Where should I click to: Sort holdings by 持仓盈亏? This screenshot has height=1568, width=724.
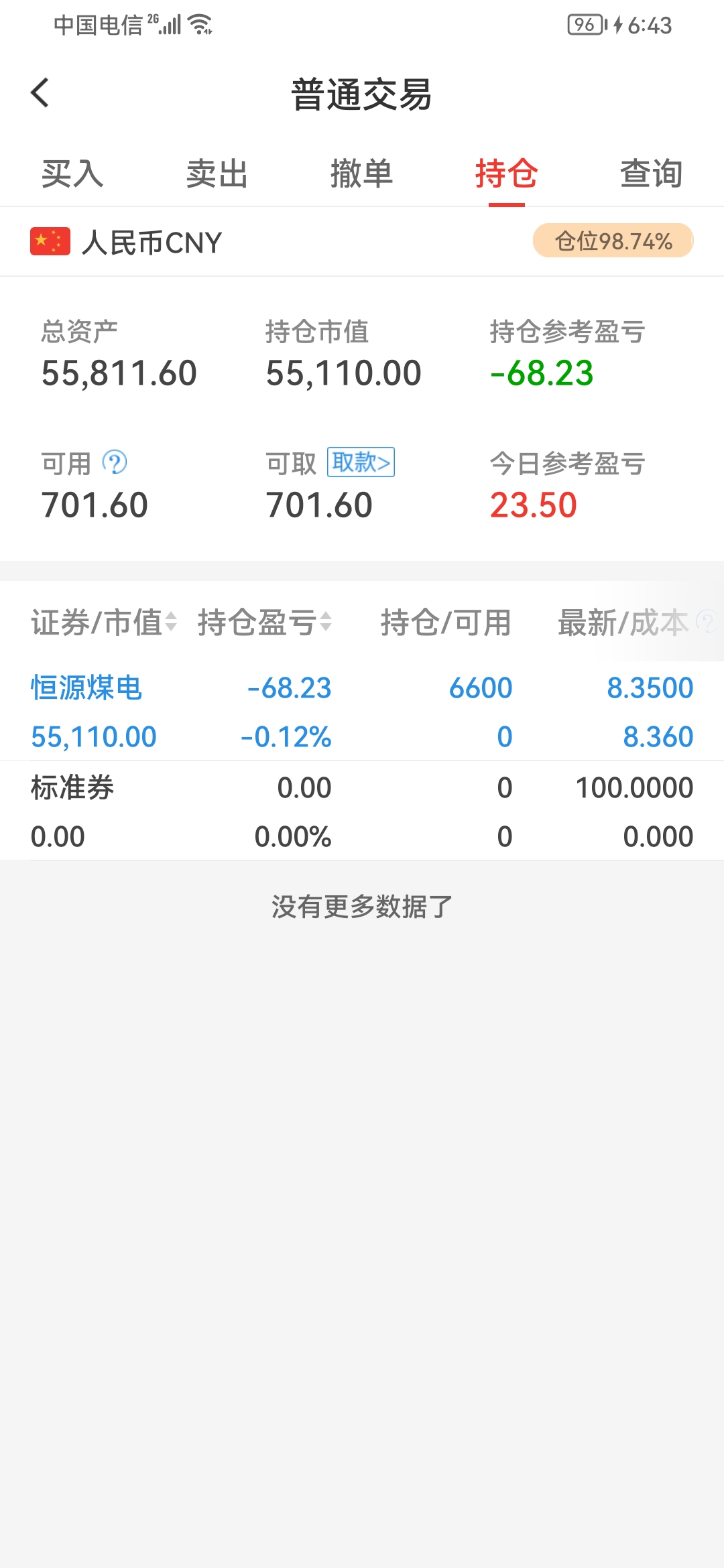pos(265,623)
